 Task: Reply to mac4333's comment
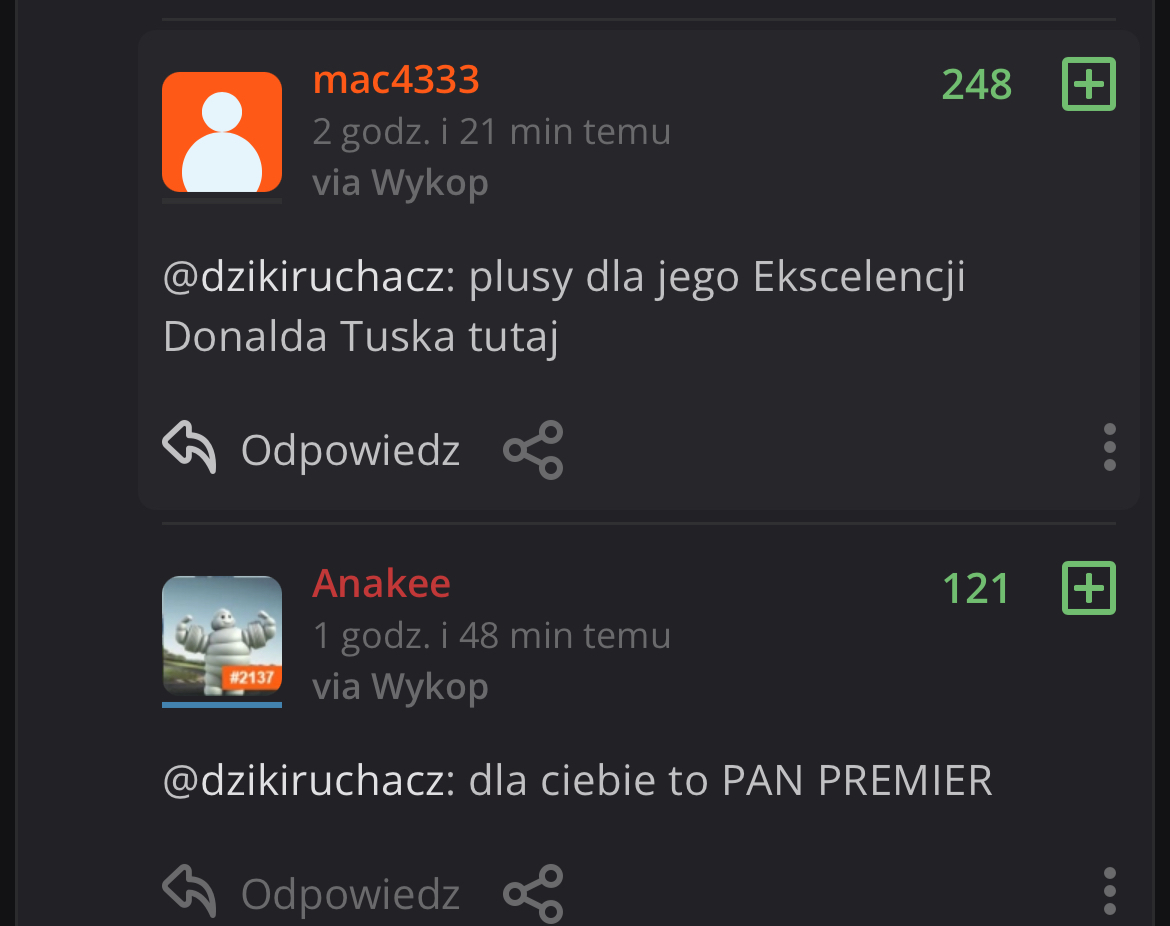(x=312, y=450)
